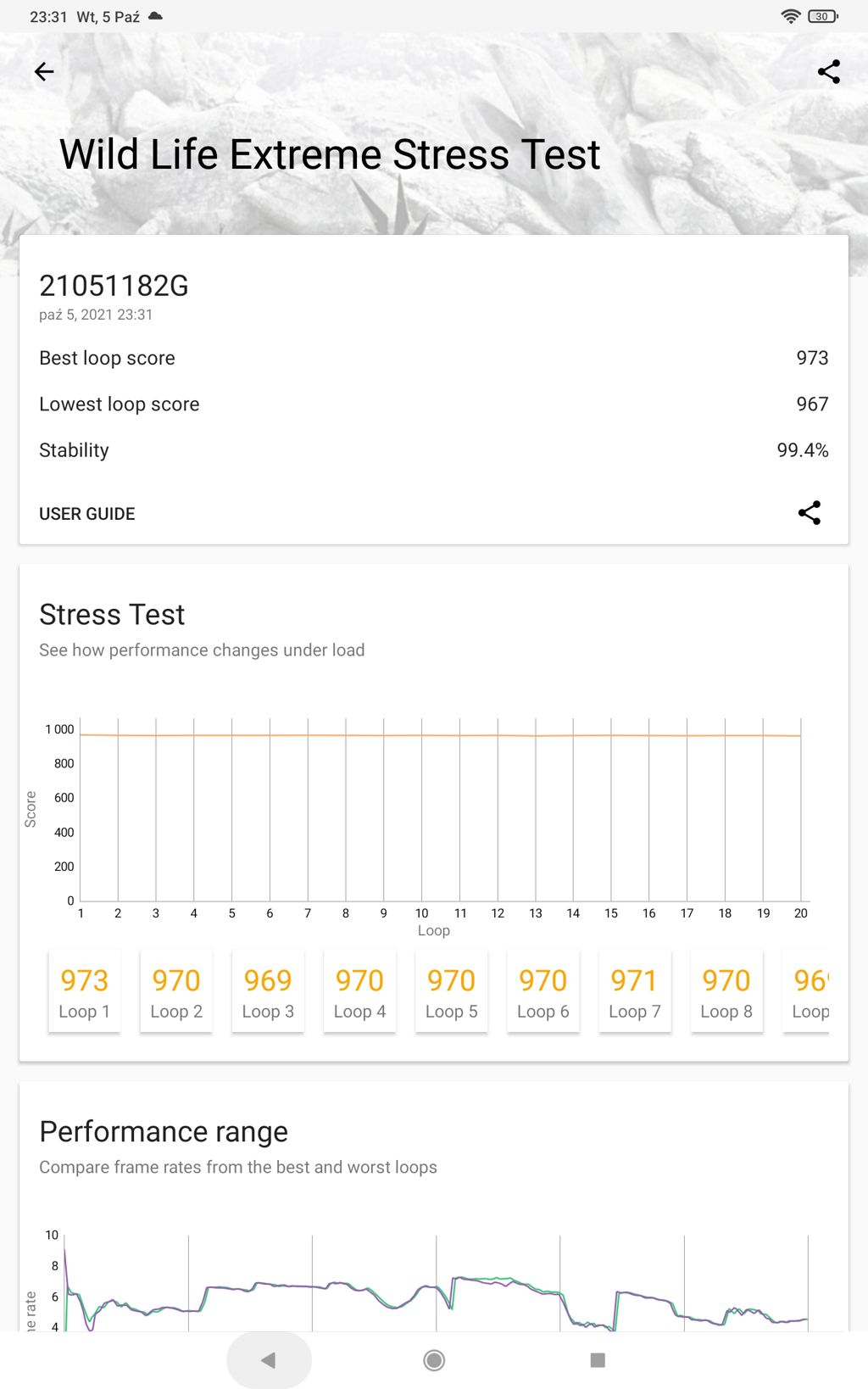The image size is (868, 1389).
Task: Select the Loop 3 score card
Action: [268, 992]
